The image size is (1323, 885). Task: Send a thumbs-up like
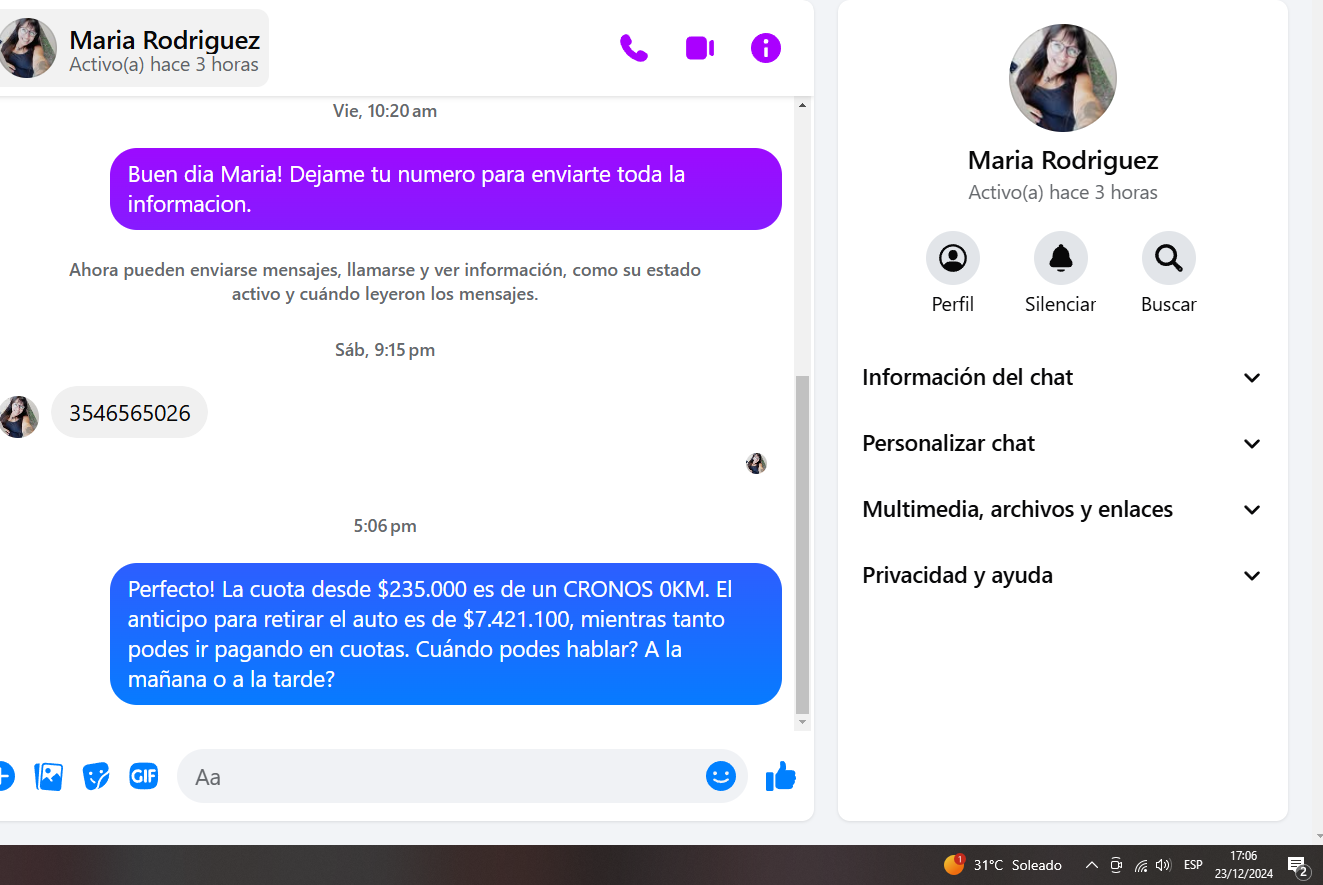pos(780,776)
